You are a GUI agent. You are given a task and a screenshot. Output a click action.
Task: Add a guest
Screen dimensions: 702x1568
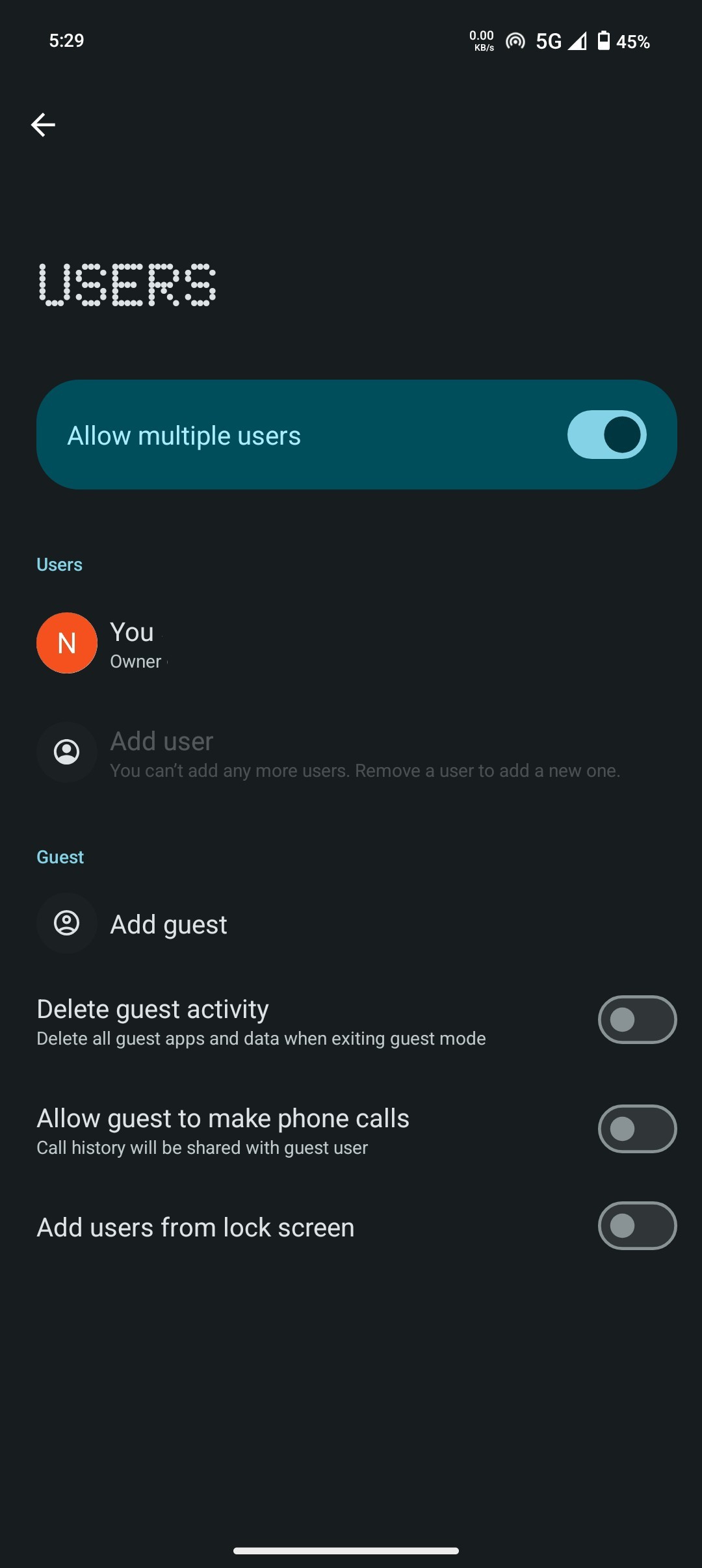click(168, 924)
